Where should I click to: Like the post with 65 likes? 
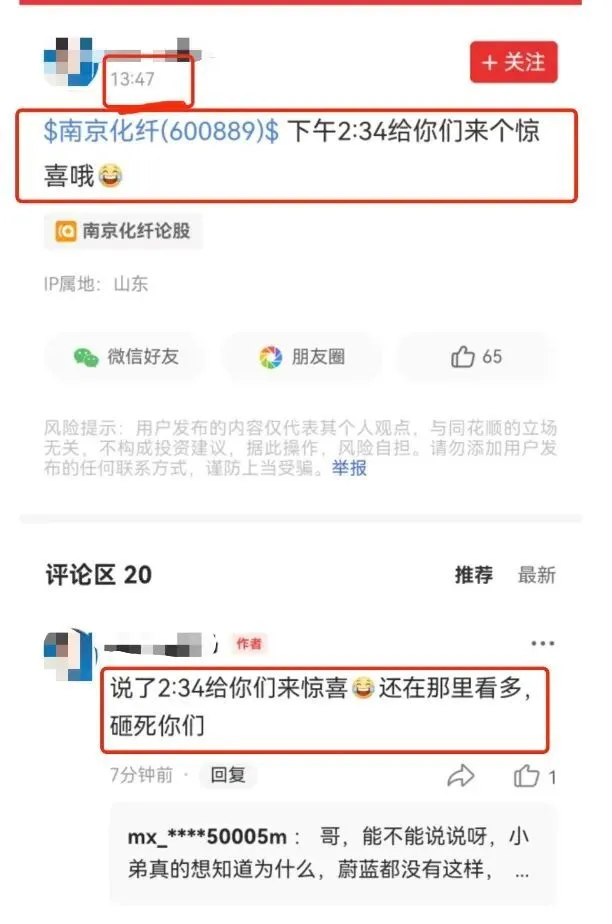point(477,357)
